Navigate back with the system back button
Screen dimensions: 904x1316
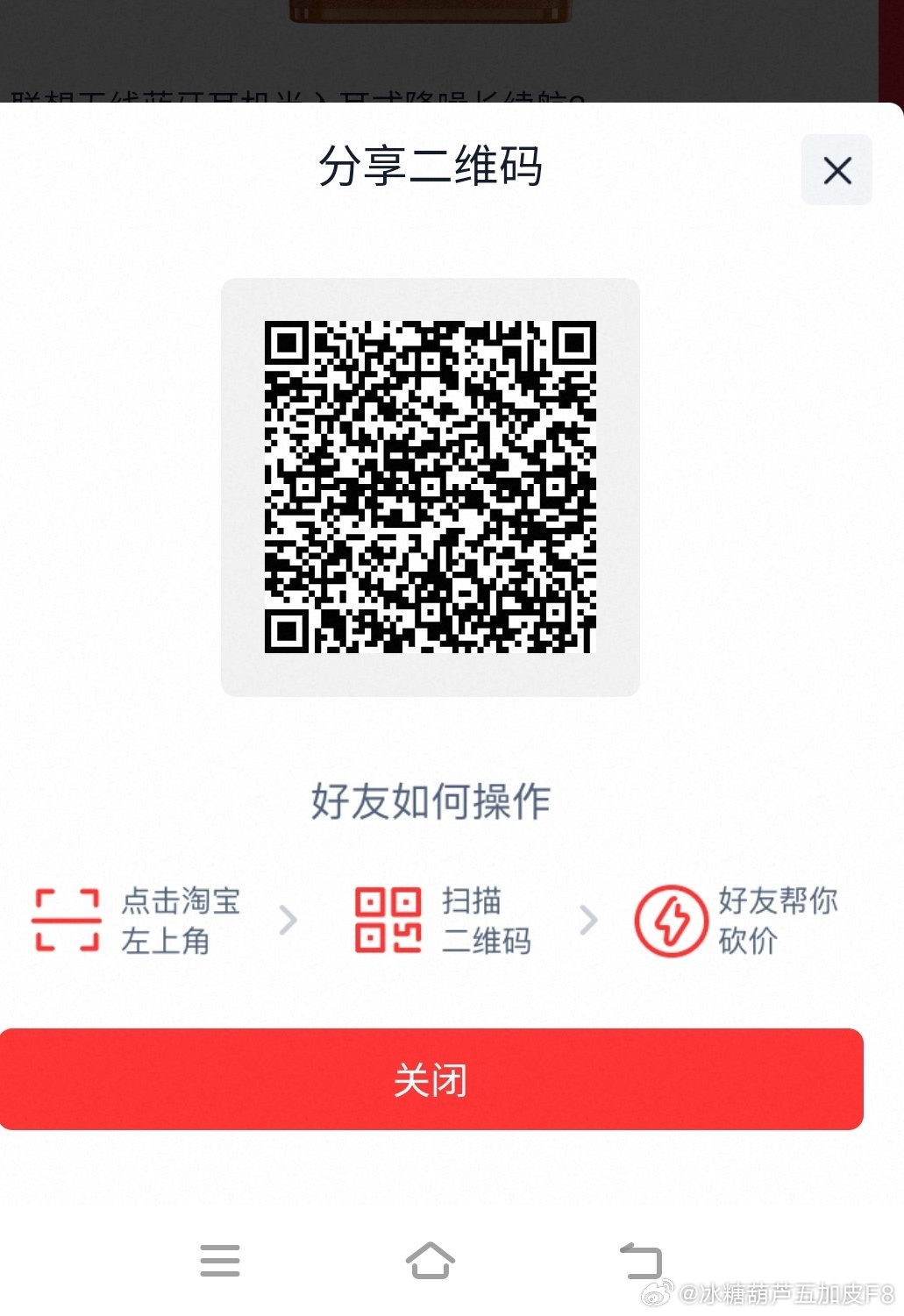coord(641,1261)
